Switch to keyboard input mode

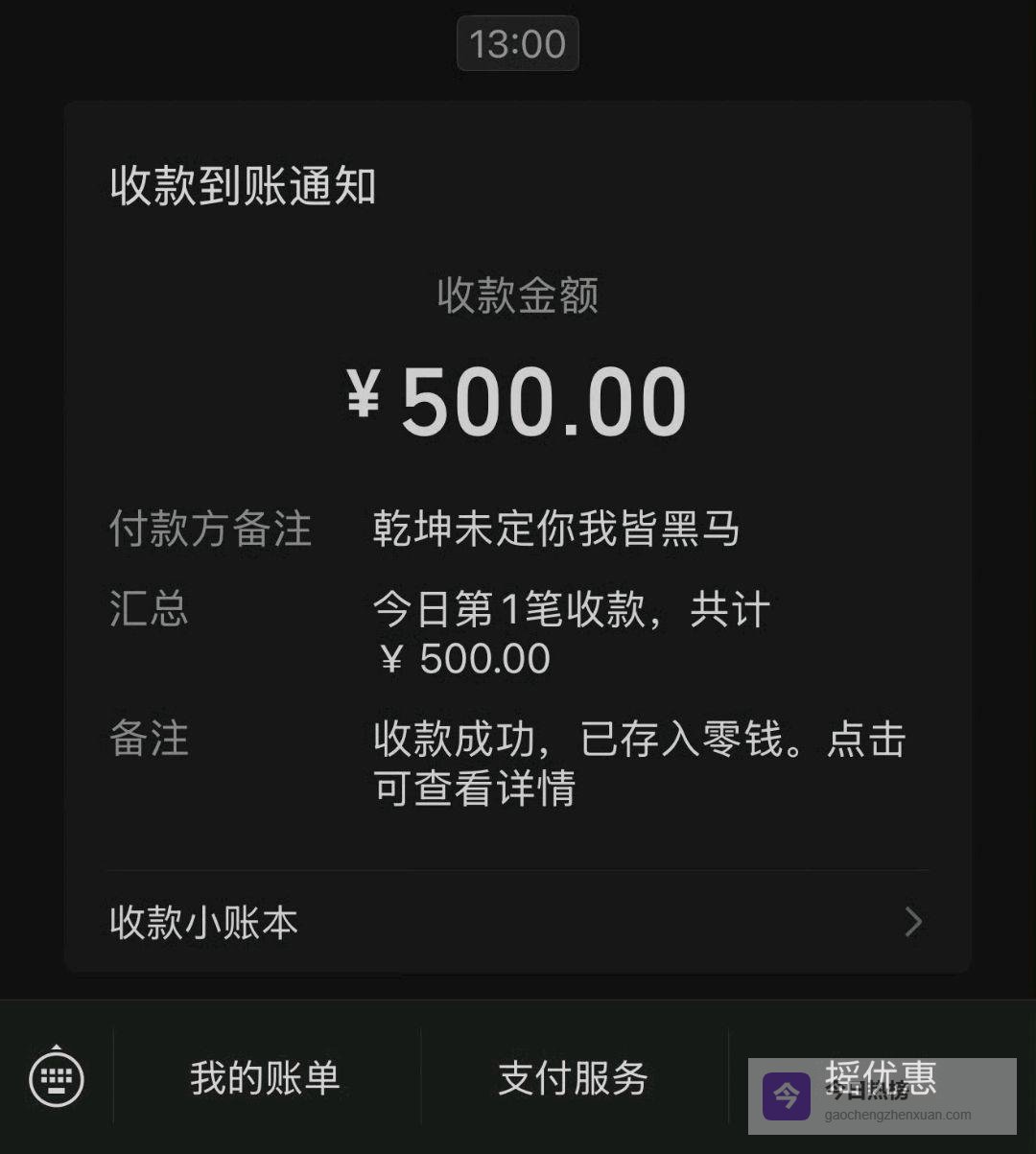click(x=57, y=1078)
